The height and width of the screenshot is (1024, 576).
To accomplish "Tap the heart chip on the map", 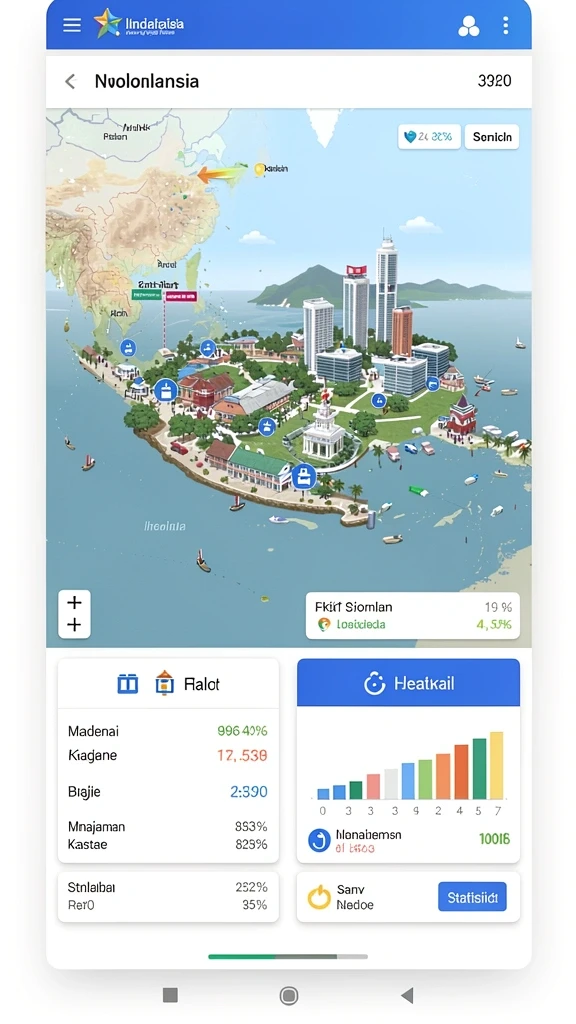I will click(x=429, y=137).
